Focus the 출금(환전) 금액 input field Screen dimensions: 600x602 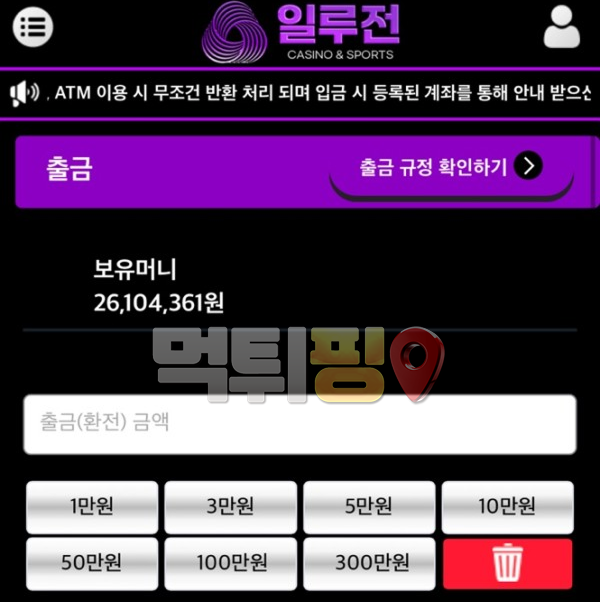[x=300, y=424]
